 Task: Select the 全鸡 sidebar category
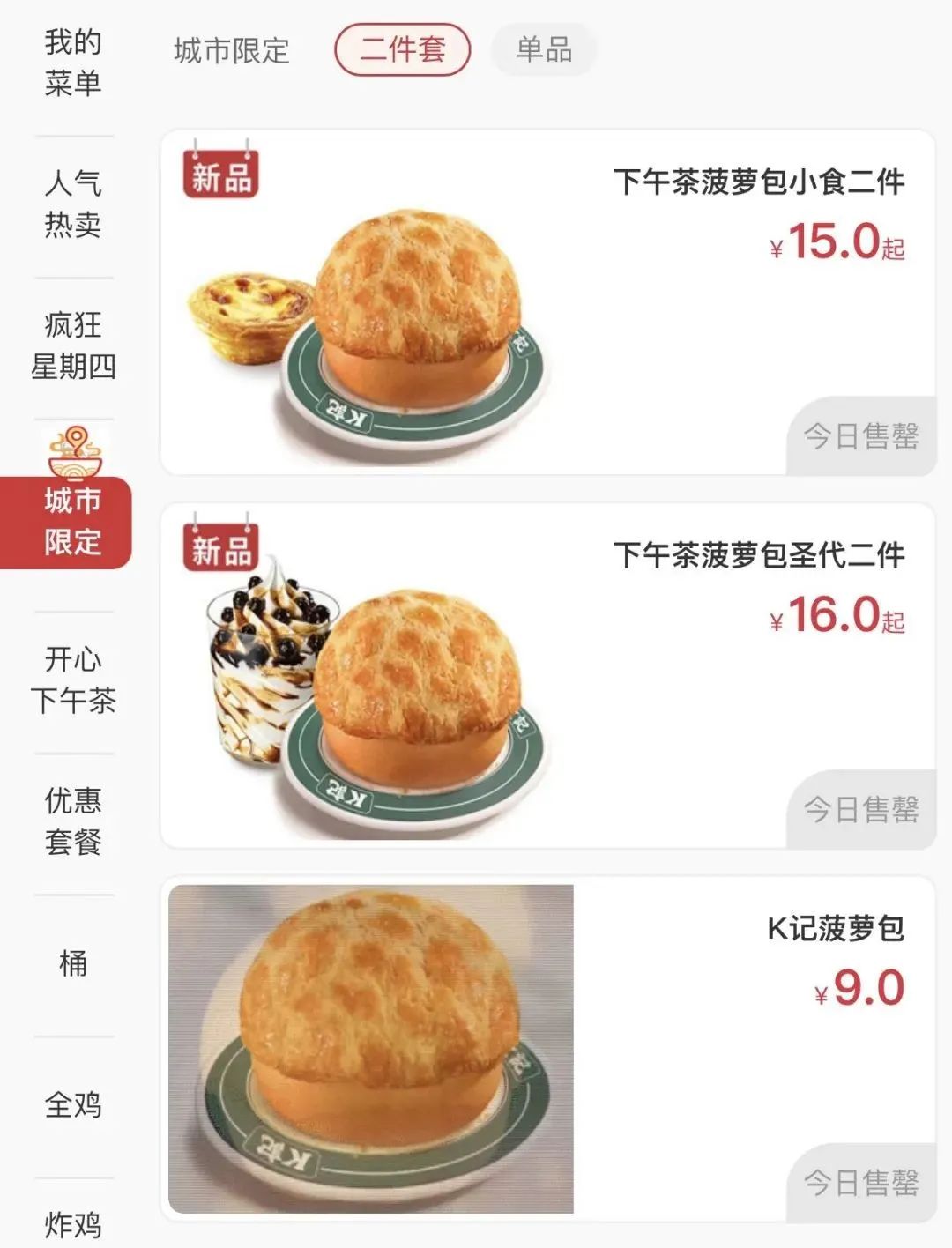[x=75, y=1104]
